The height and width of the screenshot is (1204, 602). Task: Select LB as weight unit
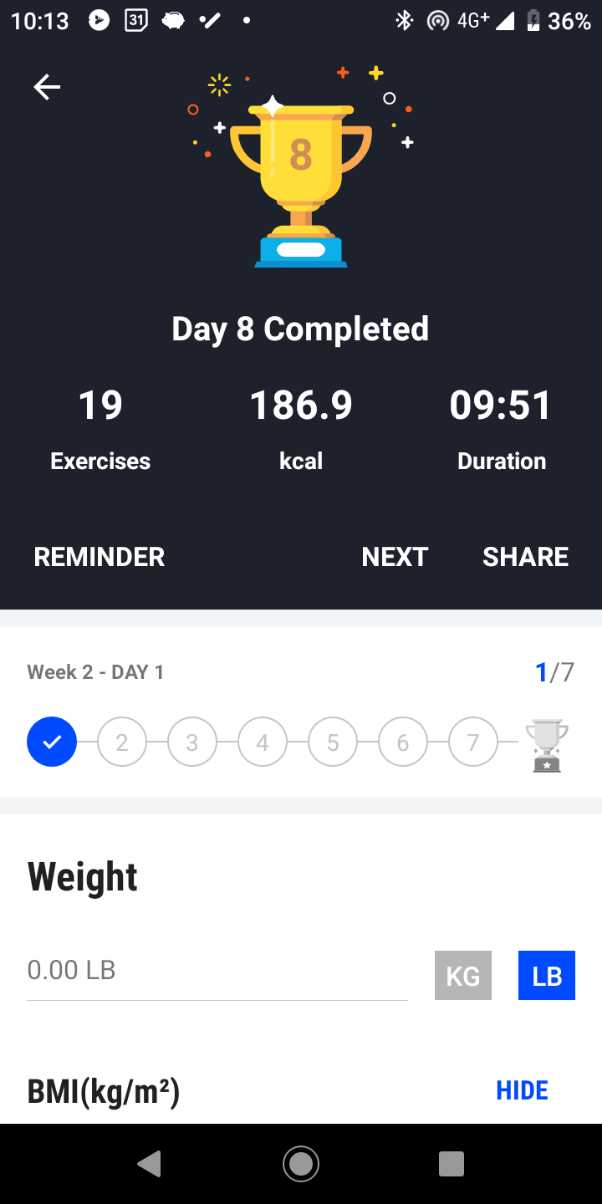coord(546,975)
